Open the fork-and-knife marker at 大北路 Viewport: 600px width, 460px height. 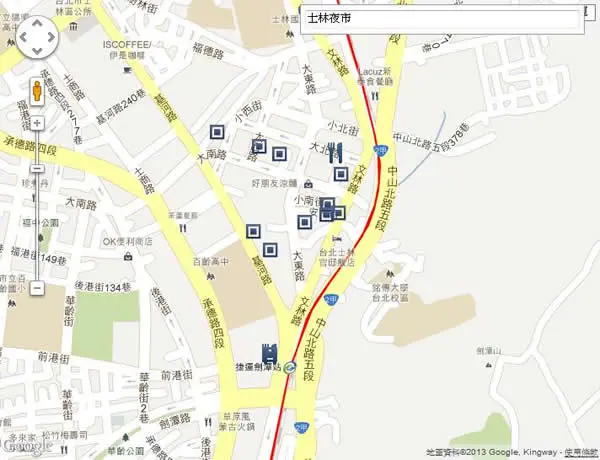[x=336, y=152]
